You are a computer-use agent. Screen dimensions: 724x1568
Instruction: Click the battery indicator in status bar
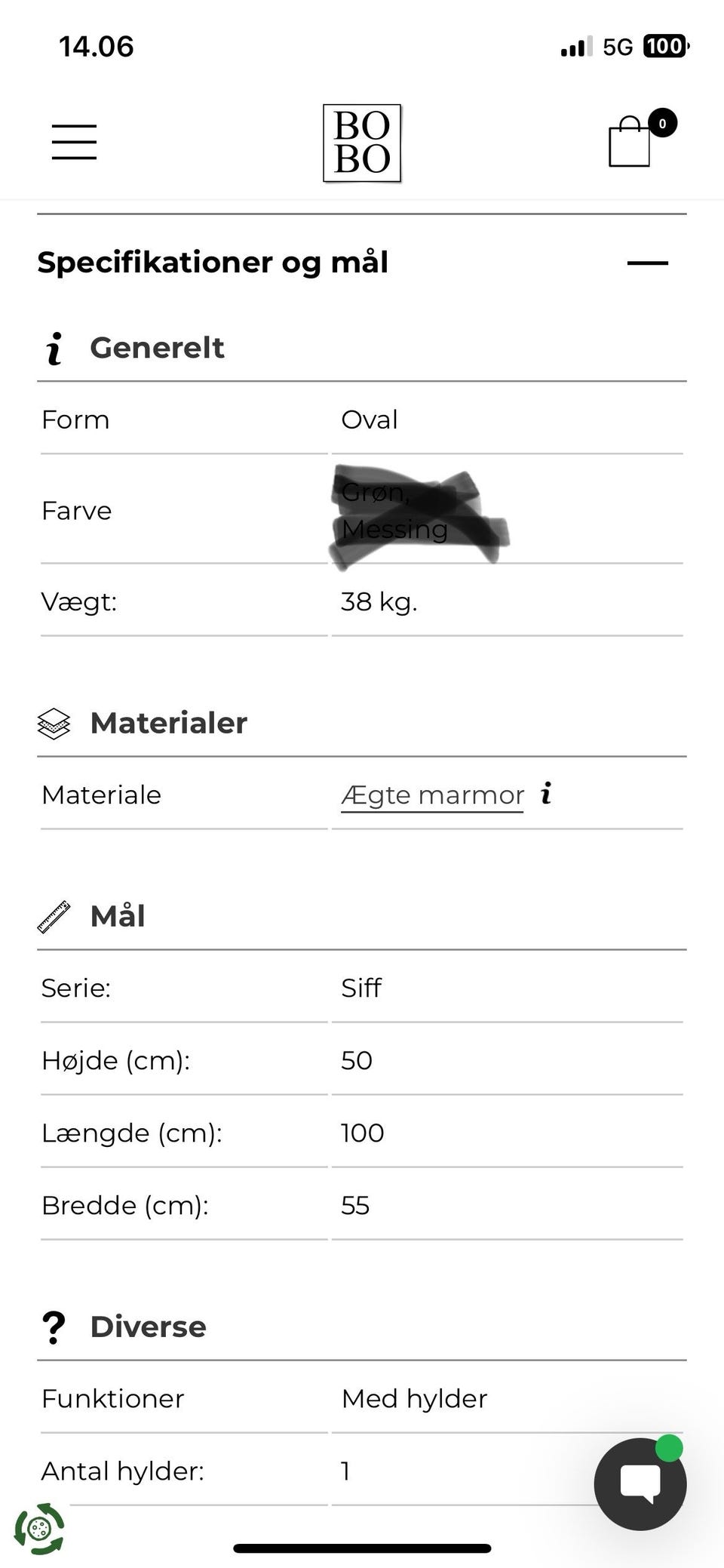tap(664, 47)
